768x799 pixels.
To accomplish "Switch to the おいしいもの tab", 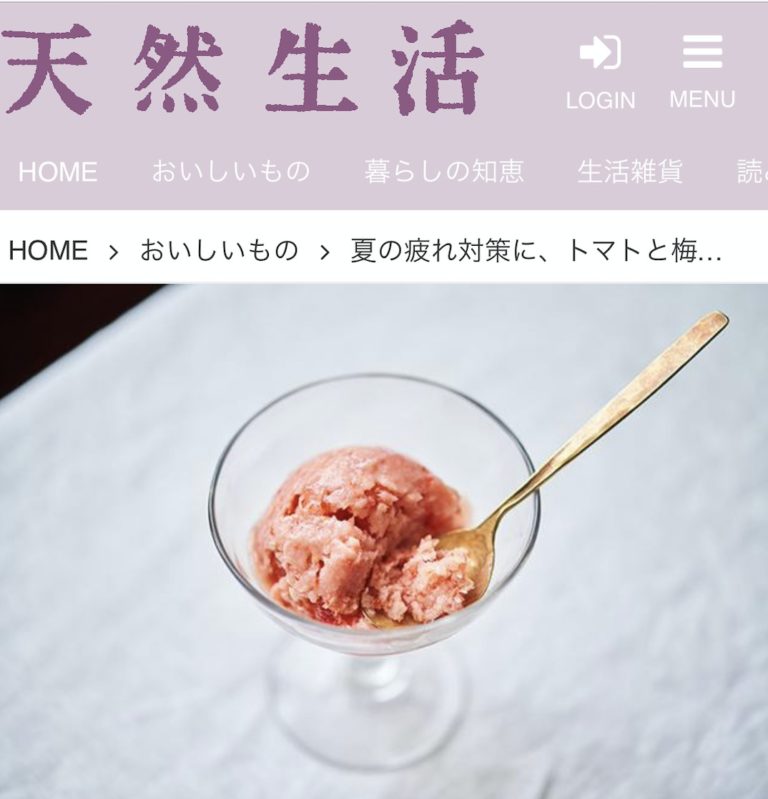I will click(x=231, y=172).
